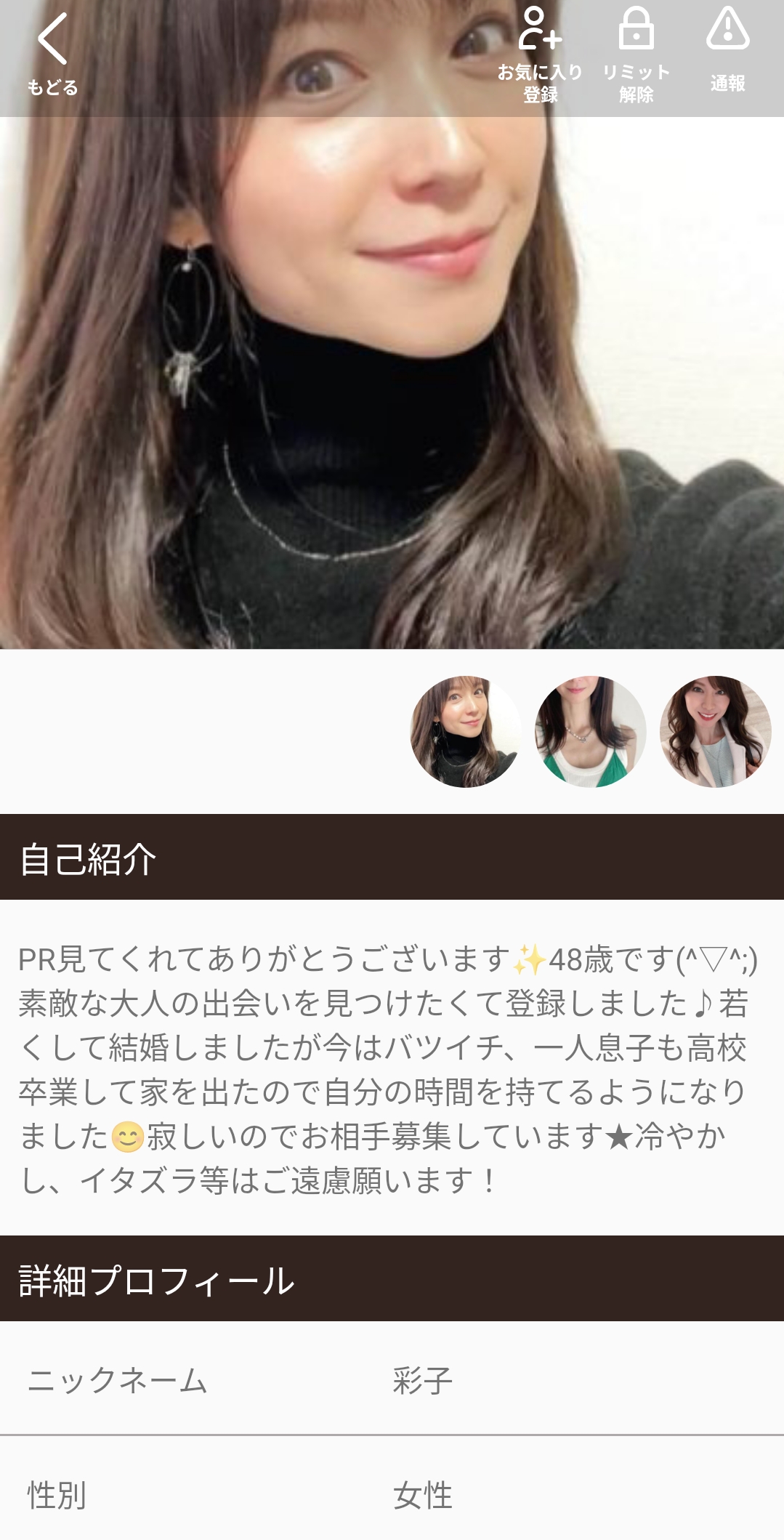Add this user via お気に入り登録
Viewport: 784px width, 1540px height.
tap(540, 55)
